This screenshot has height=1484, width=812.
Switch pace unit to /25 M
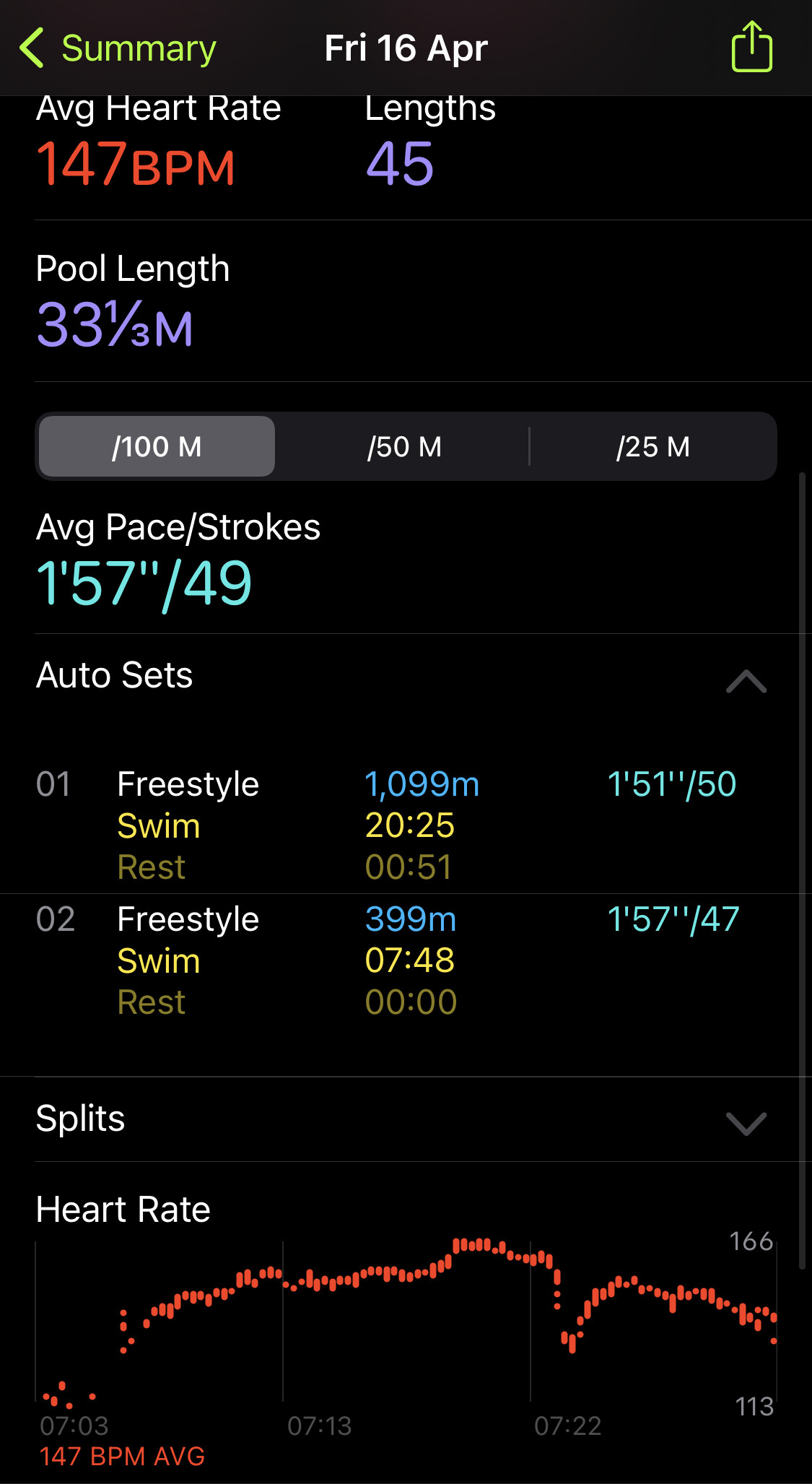[x=652, y=447]
